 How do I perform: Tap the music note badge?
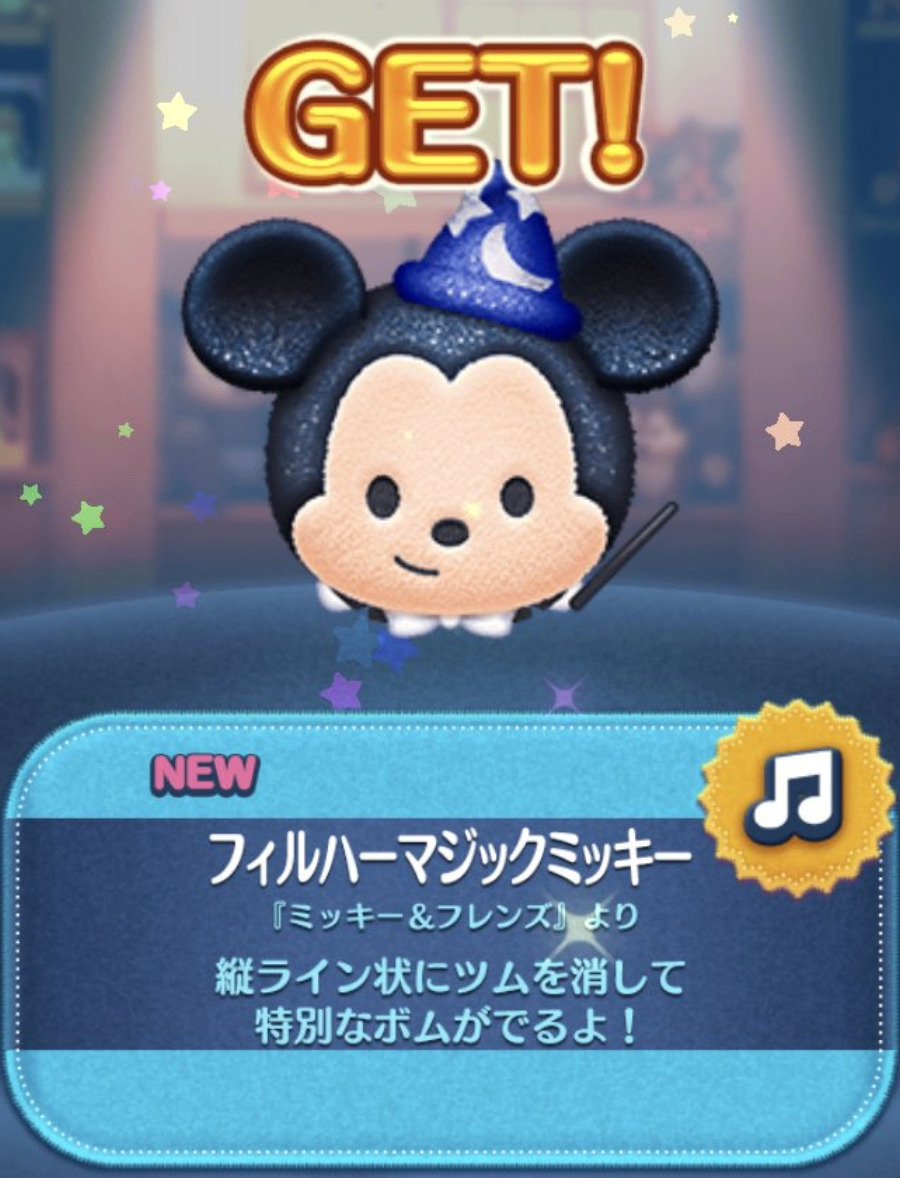(797, 795)
